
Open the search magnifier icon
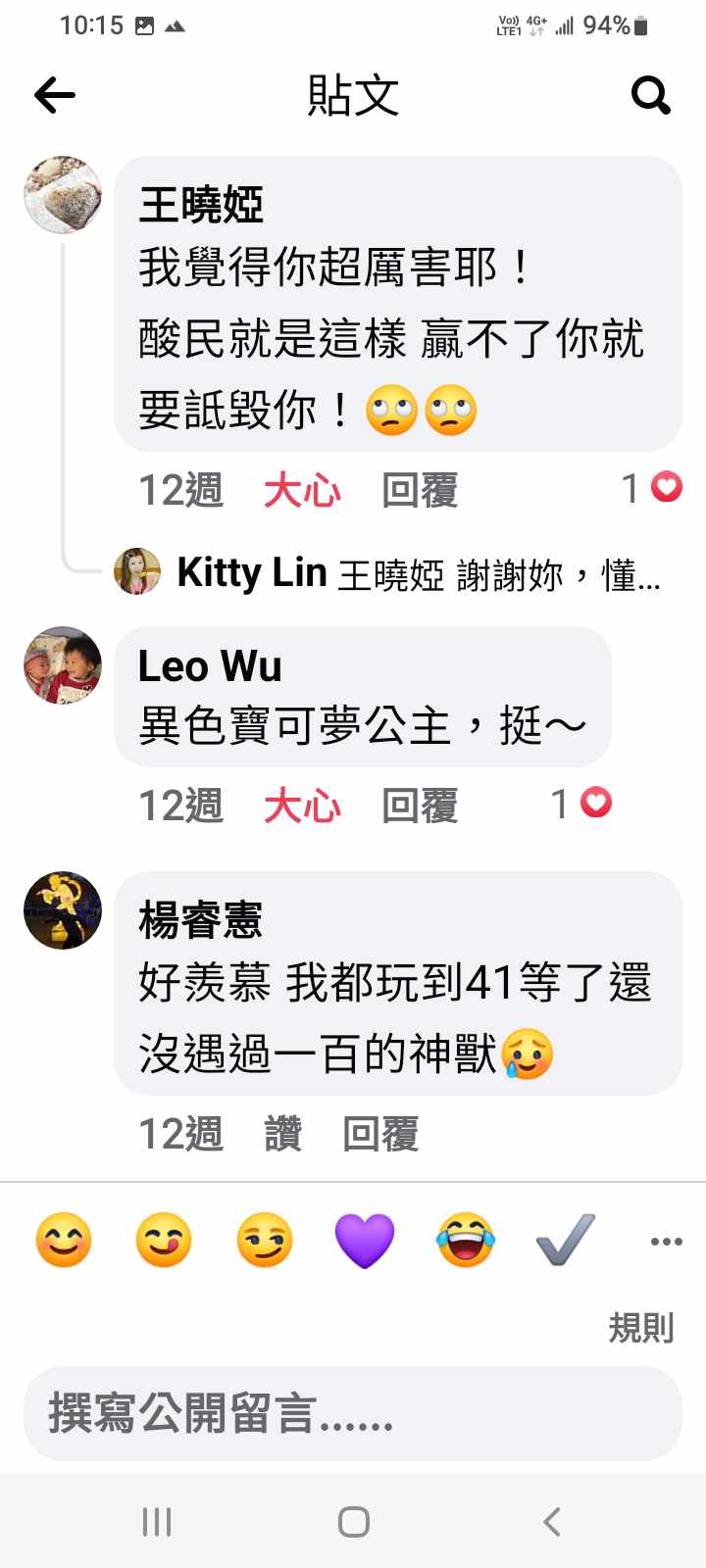[x=650, y=95]
